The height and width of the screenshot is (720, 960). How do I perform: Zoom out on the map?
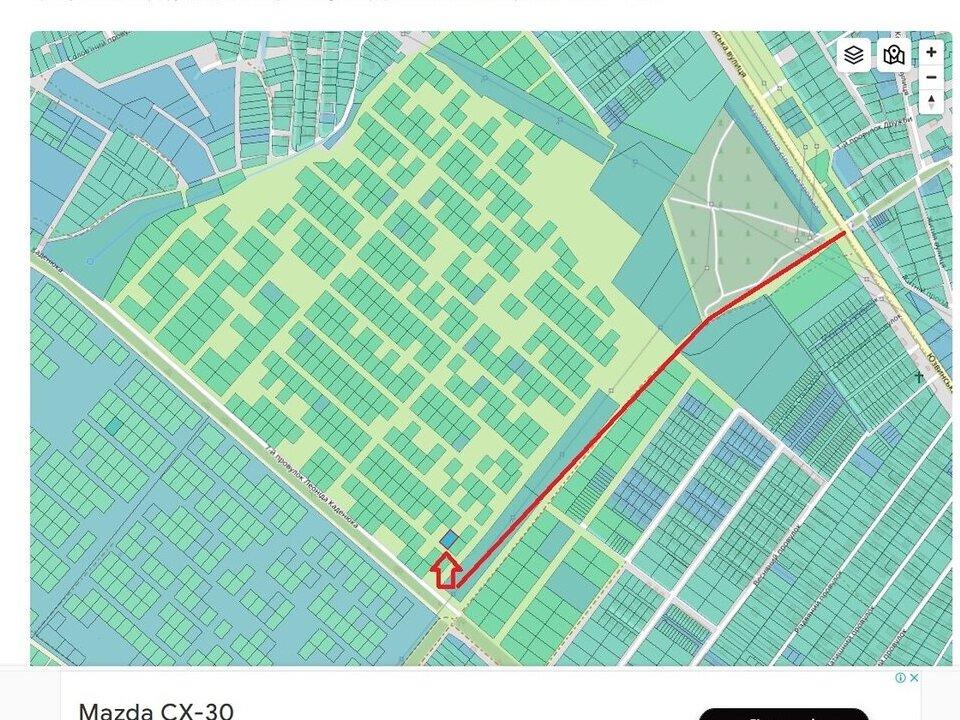point(931,77)
